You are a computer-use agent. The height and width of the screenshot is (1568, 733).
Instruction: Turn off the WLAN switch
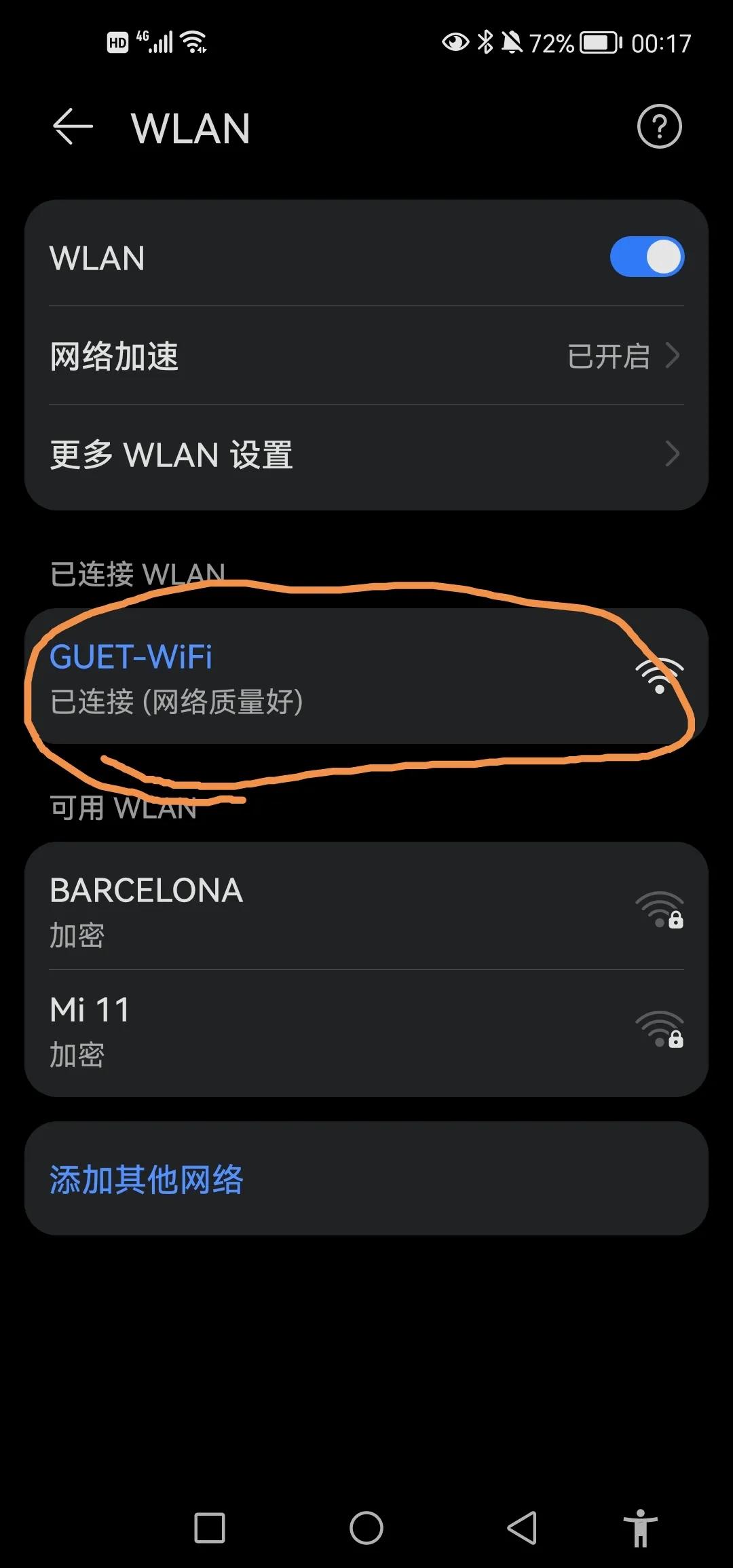pos(646,257)
